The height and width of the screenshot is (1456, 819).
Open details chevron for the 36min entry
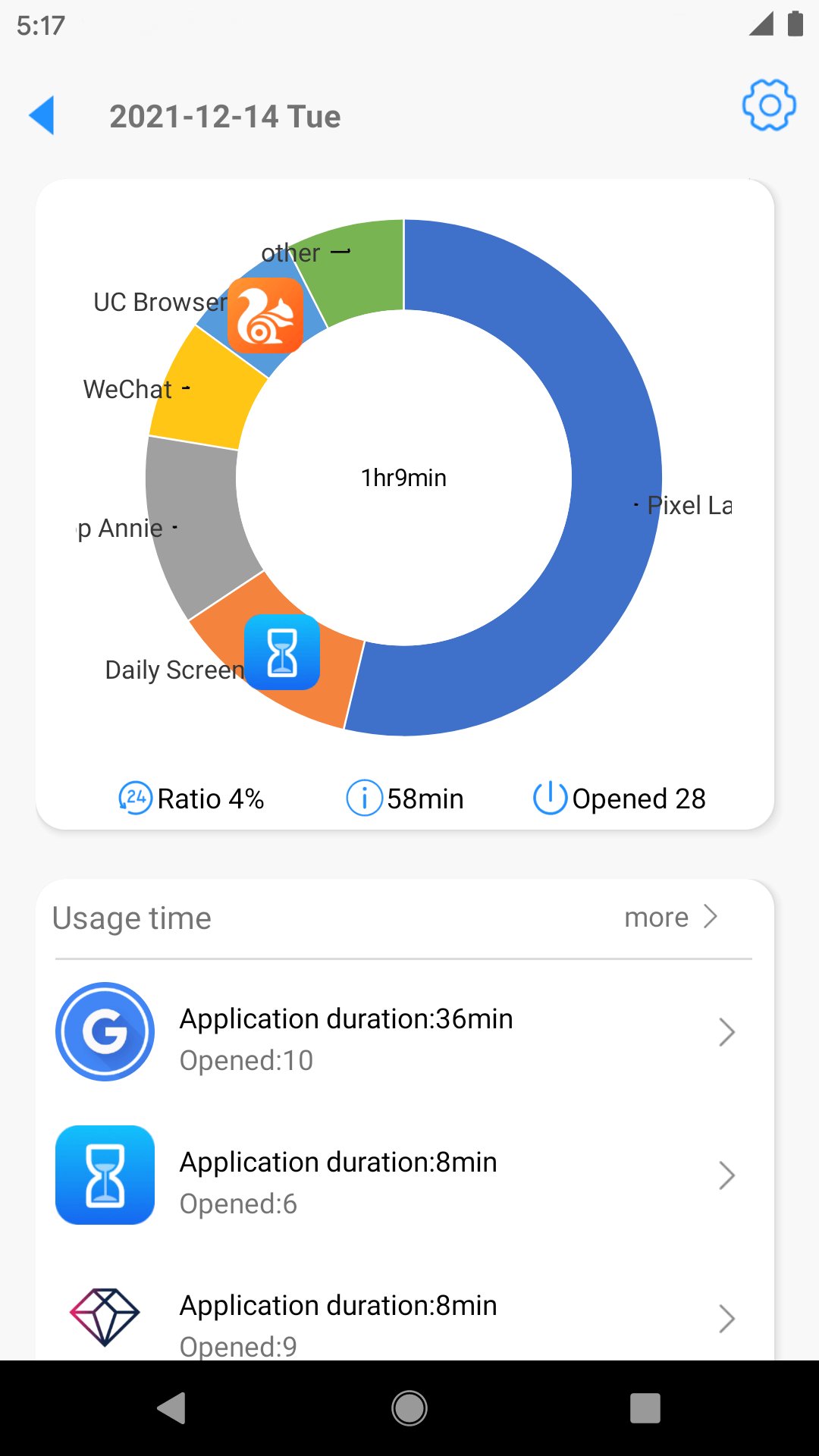(x=726, y=1031)
